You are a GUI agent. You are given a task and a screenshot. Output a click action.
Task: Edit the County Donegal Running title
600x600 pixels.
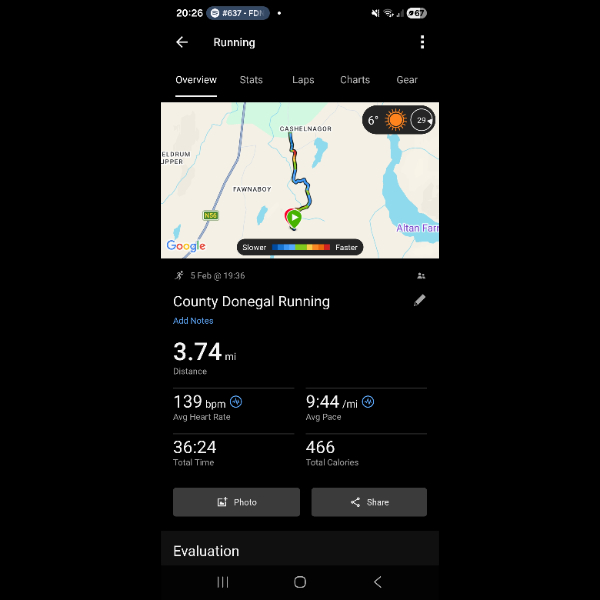419,300
